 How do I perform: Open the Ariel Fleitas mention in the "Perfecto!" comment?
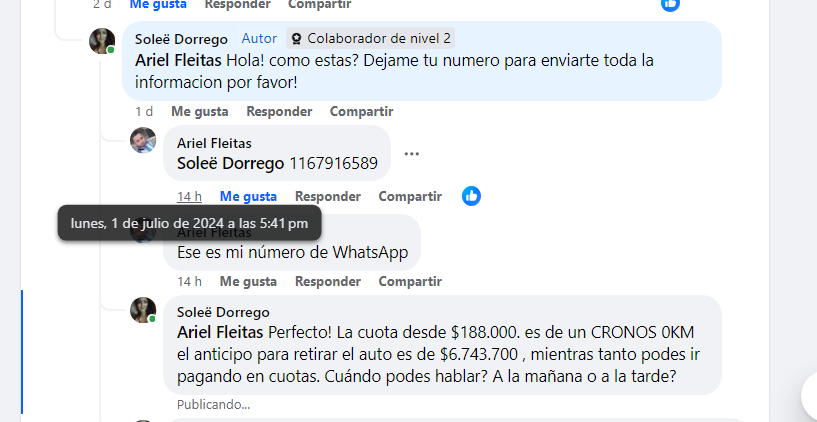(221, 331)
